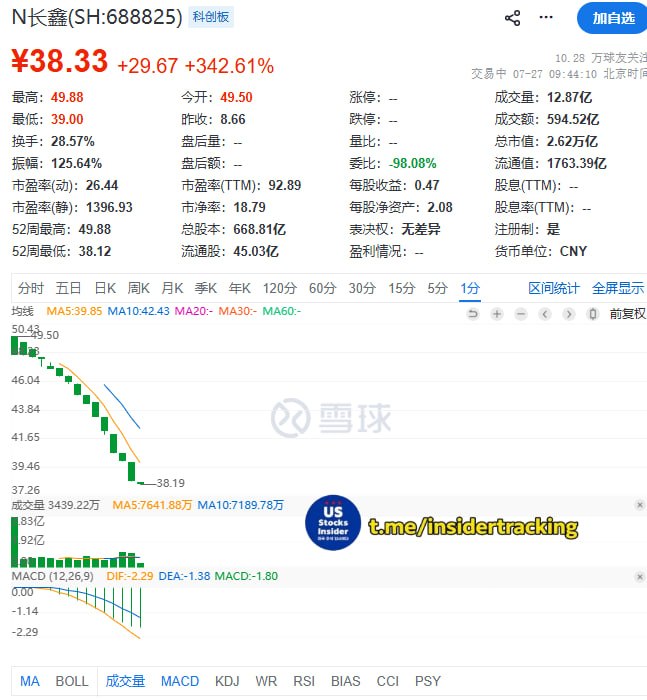Zoom out the chart with minus icon
This screenshot has height=700, width=647.
click(x=521, y=314)
